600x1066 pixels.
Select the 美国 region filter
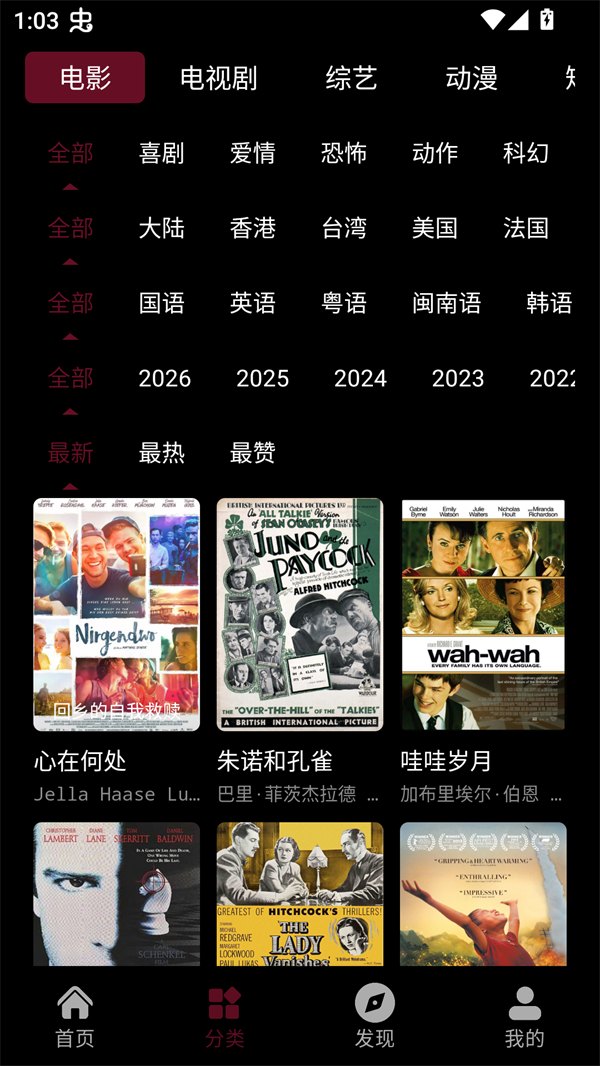[434, 228]
